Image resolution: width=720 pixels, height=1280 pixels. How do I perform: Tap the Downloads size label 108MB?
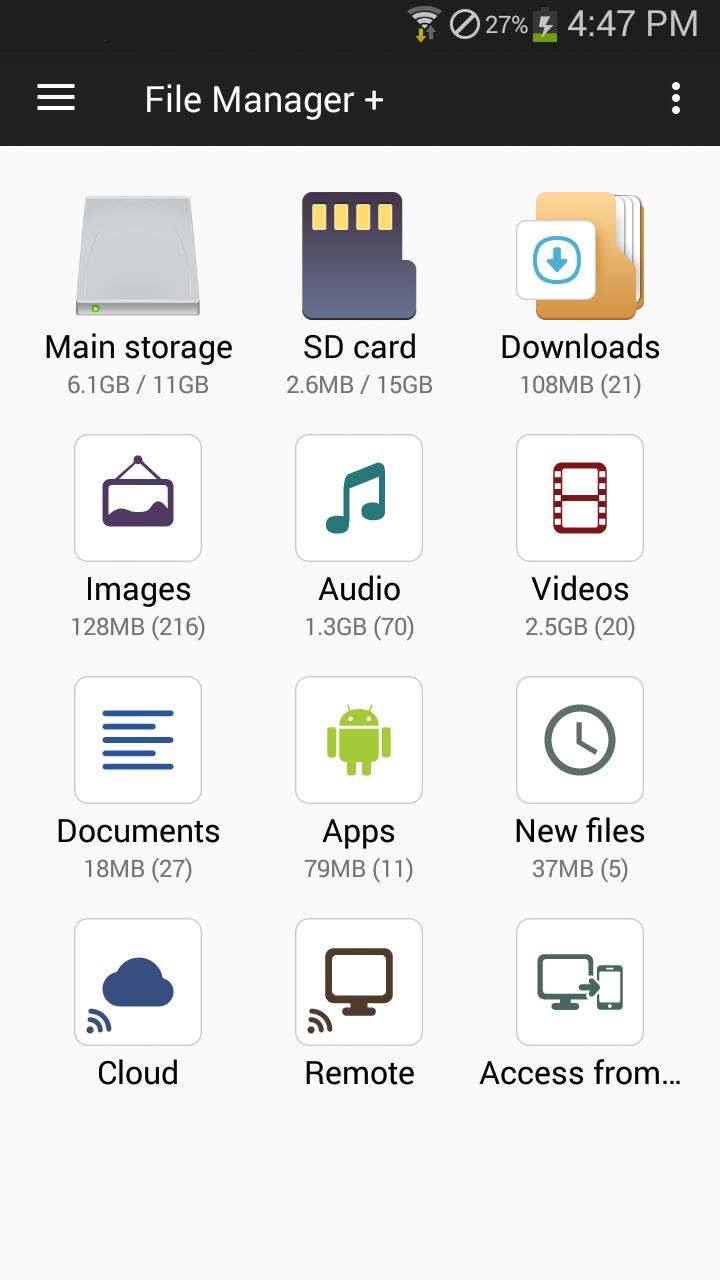(x=580, y=385)
